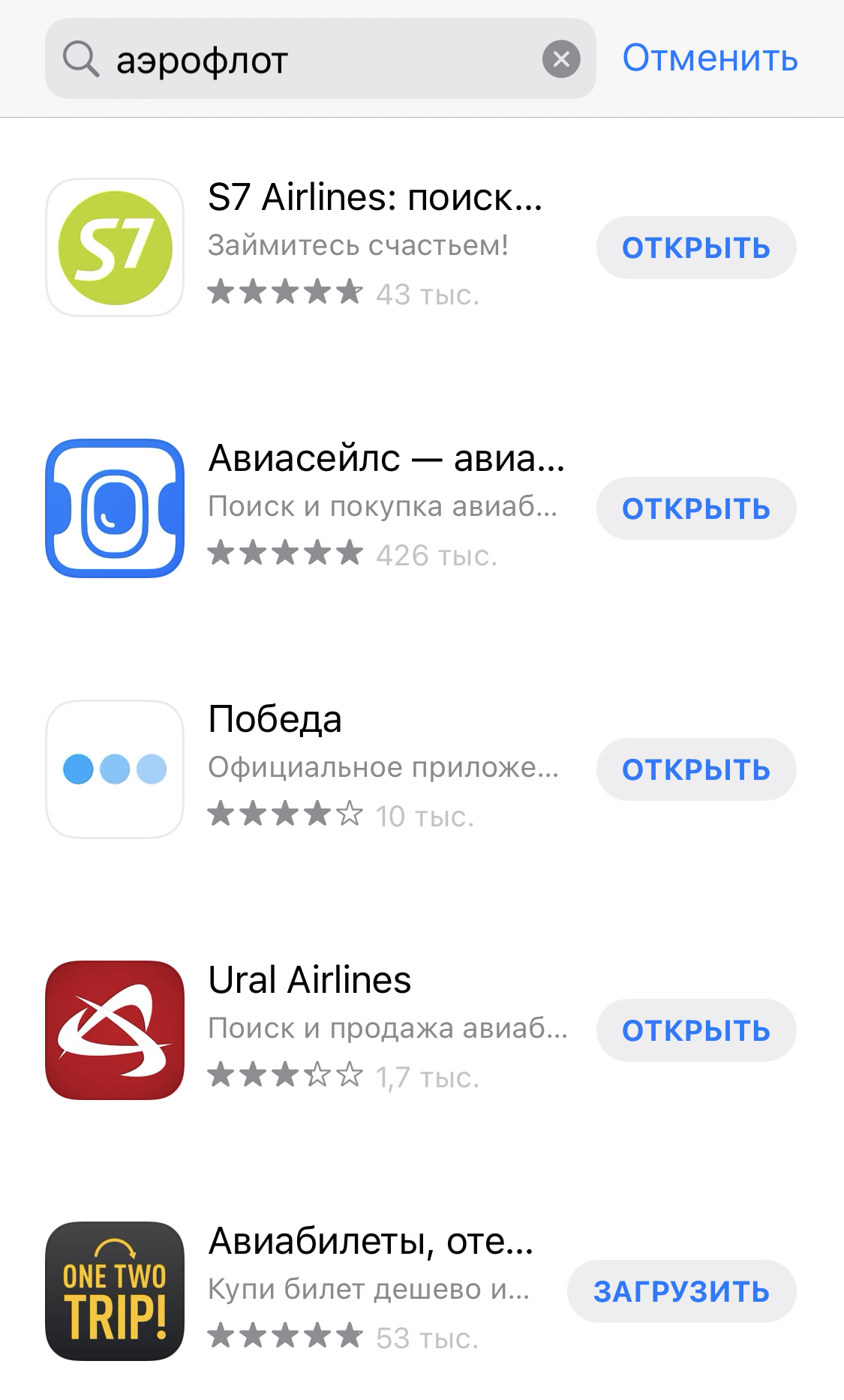Tap the 426 тыс. ratings count
This screenshot has height=1400, width=844.
point(437,555)
